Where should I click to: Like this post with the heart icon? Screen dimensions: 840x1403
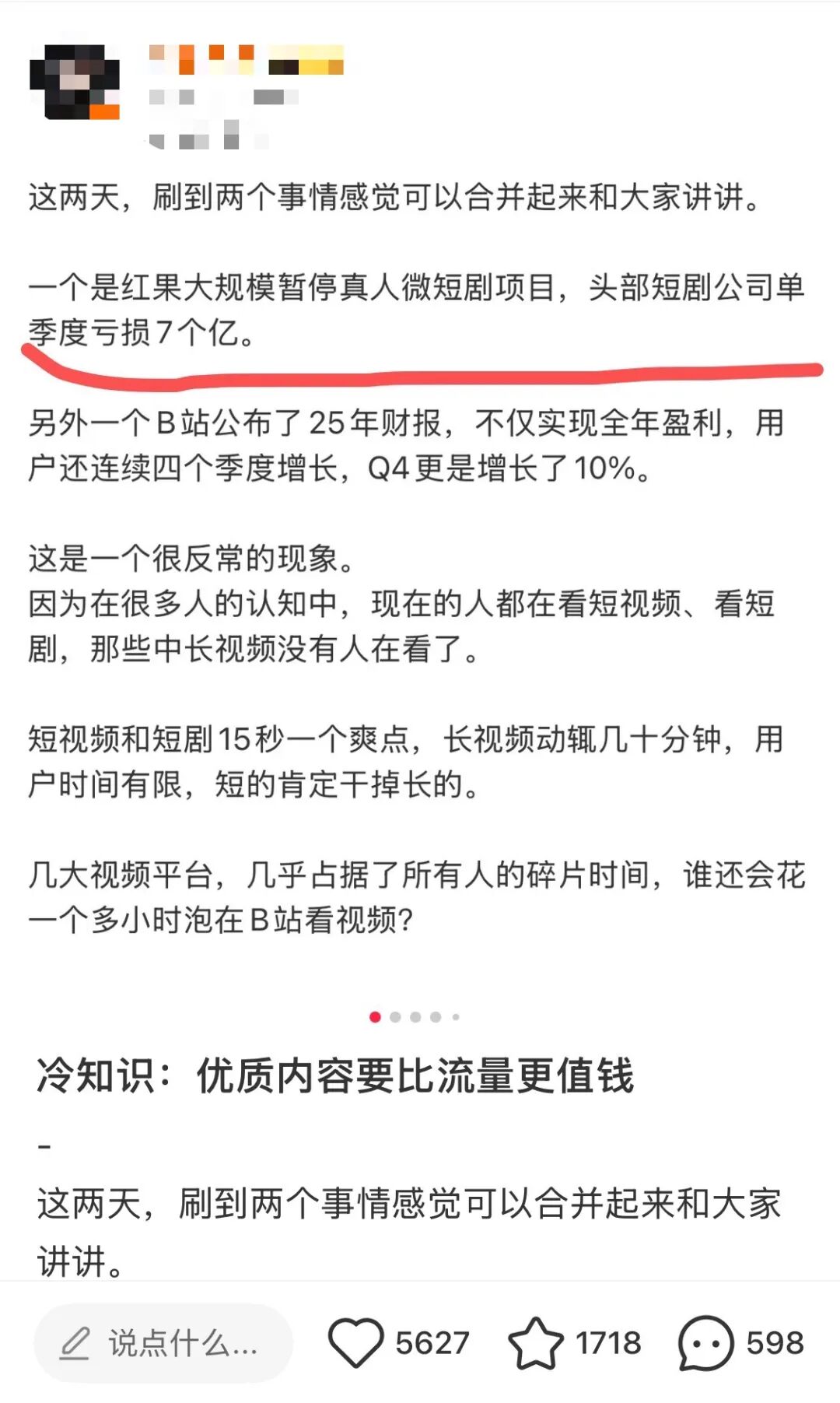pos(355,1343)
